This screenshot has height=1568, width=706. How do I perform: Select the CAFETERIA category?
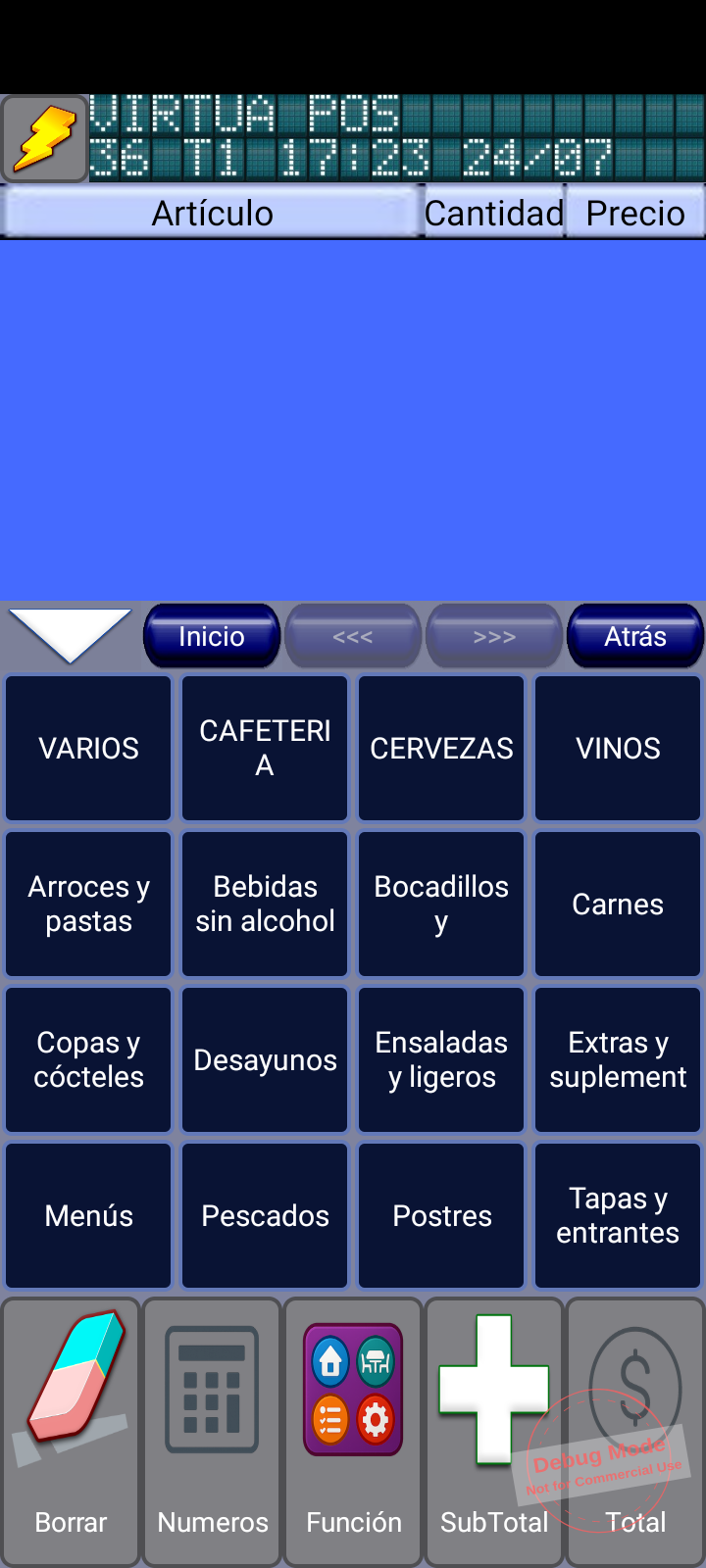tap(265, 748)
